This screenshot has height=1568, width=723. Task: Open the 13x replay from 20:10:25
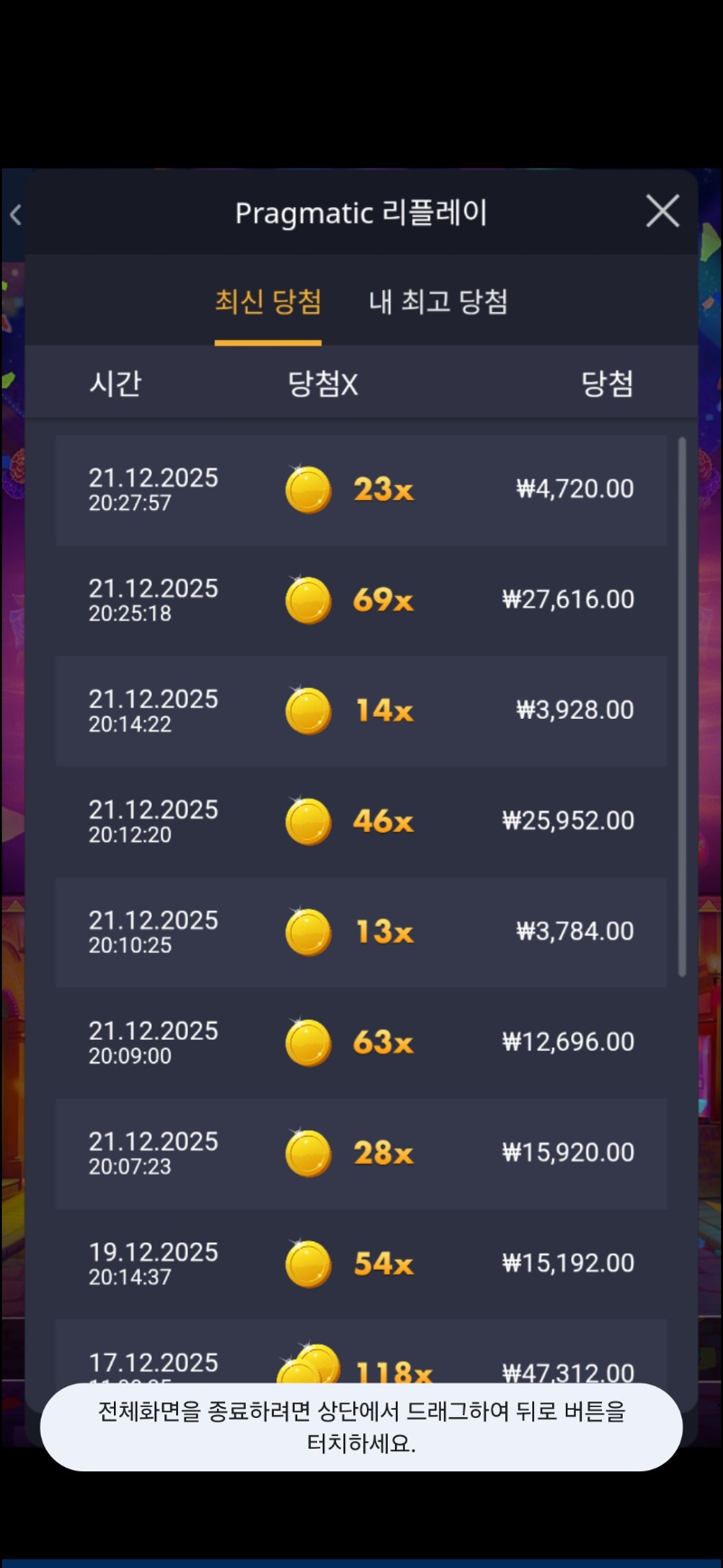(x=361, y=931)
